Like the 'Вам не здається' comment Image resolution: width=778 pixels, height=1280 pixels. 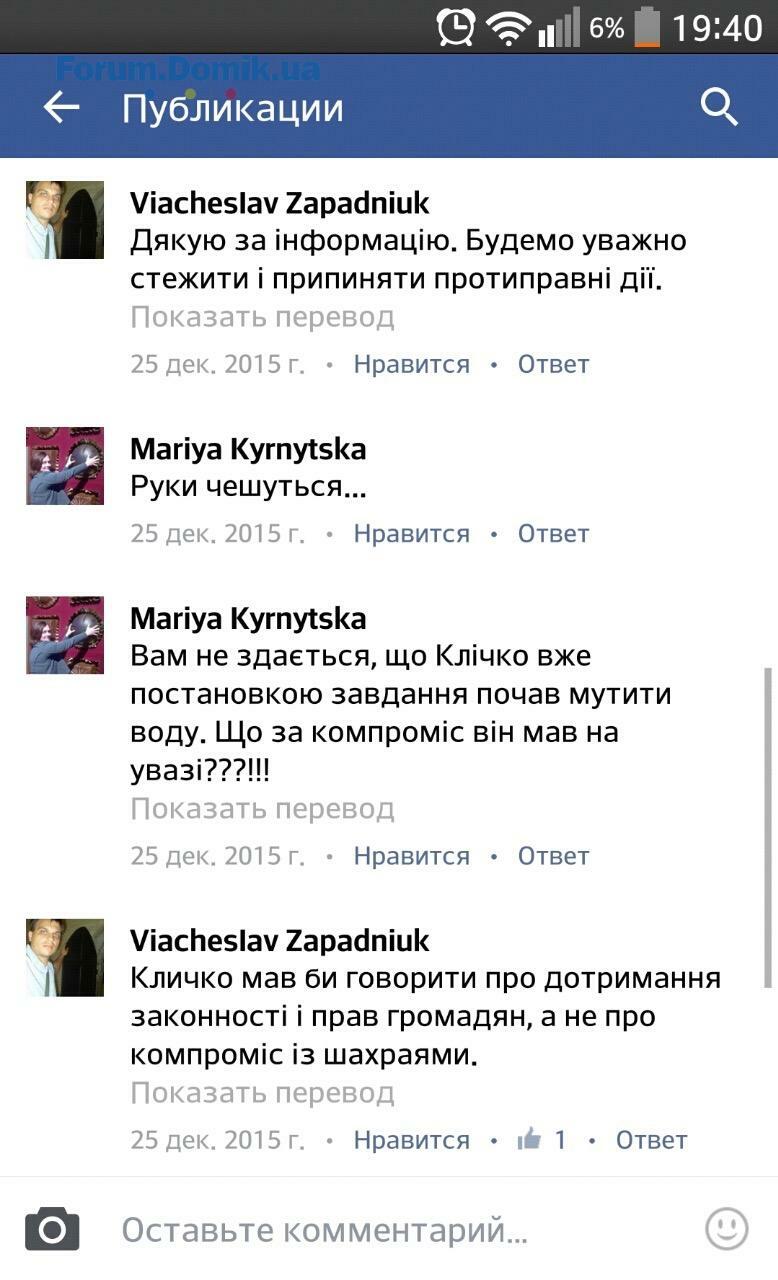pyautogui.click(x=411, y=856)
